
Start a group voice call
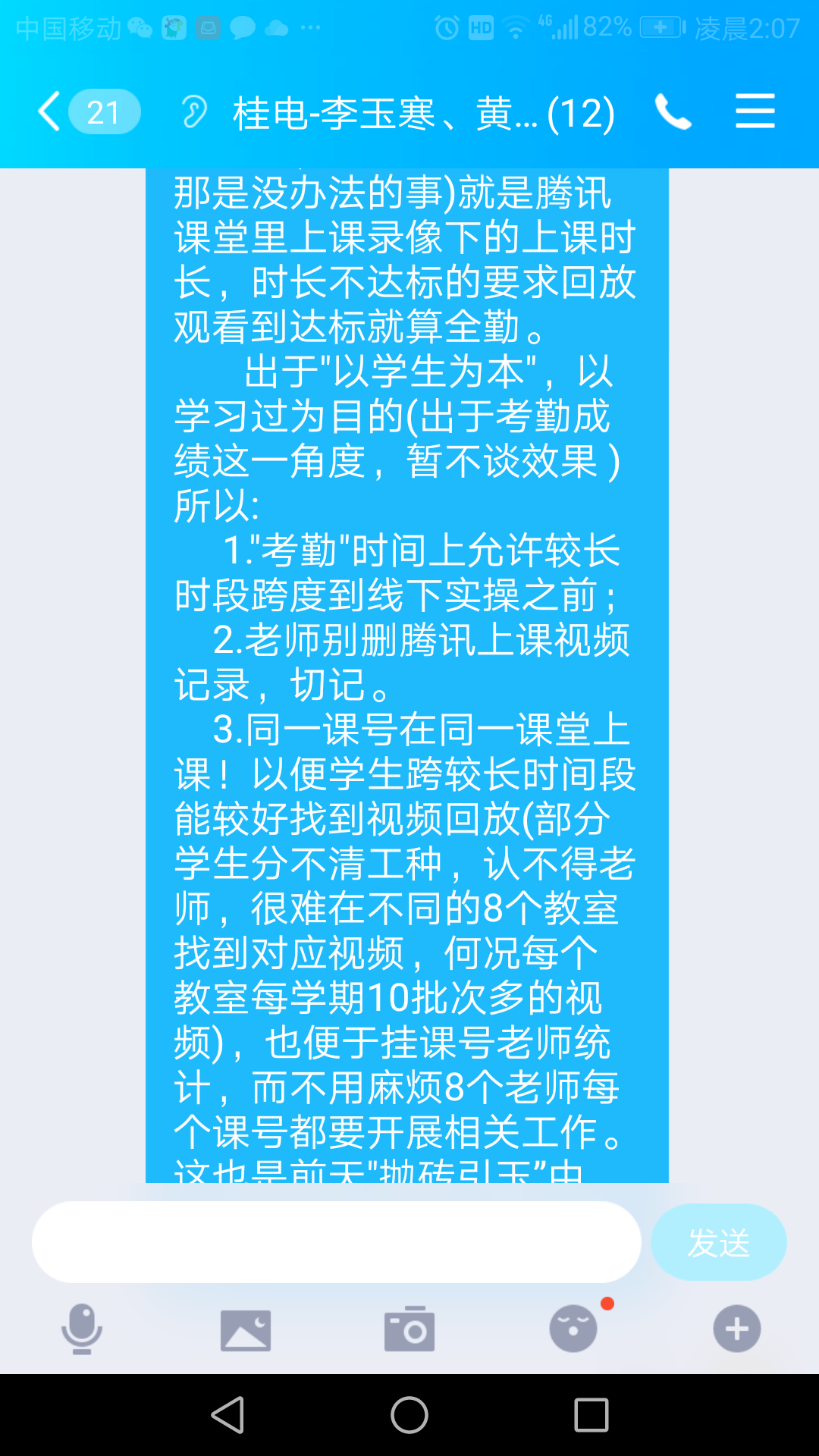click(x=673, y=112)
